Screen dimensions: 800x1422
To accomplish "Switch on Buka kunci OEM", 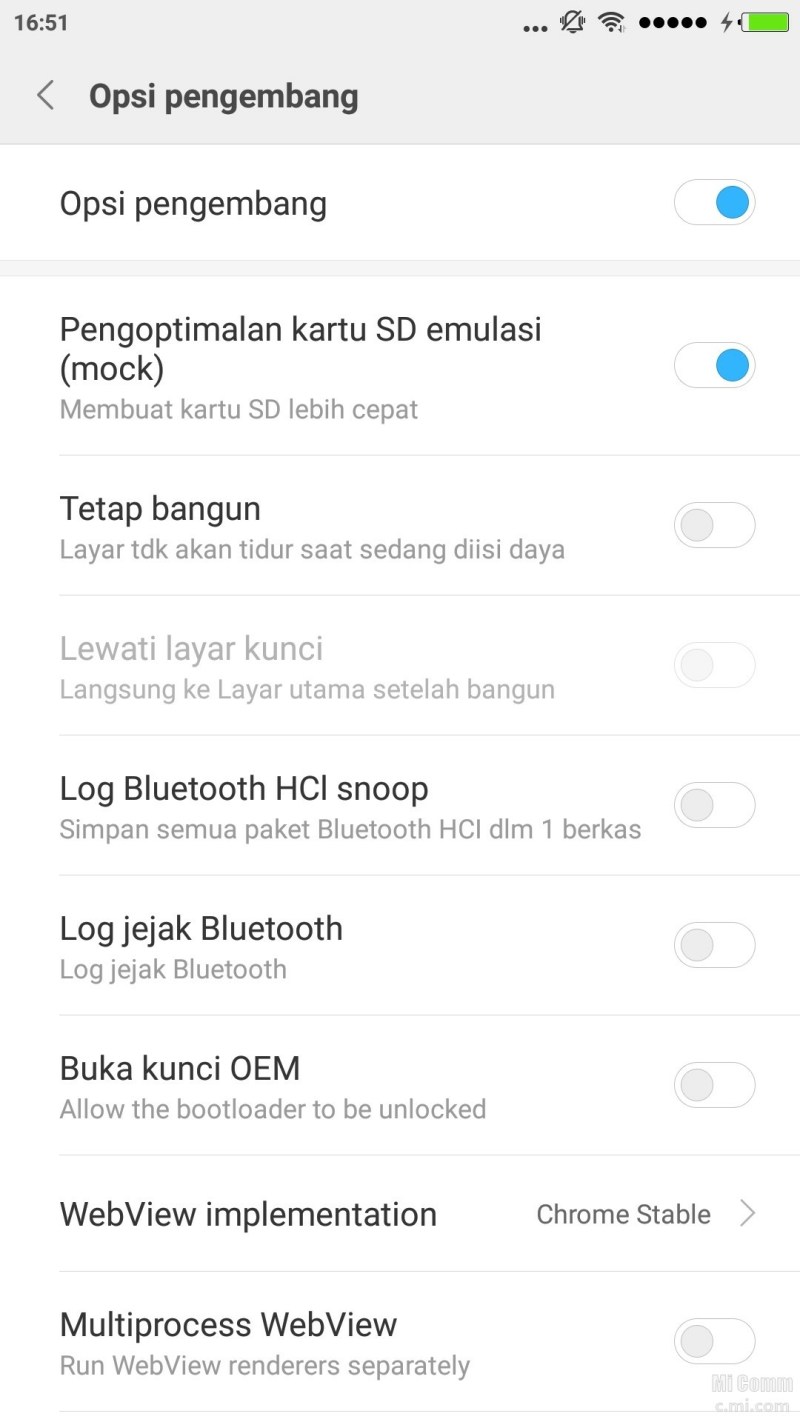I will (x=714, y=1085).
